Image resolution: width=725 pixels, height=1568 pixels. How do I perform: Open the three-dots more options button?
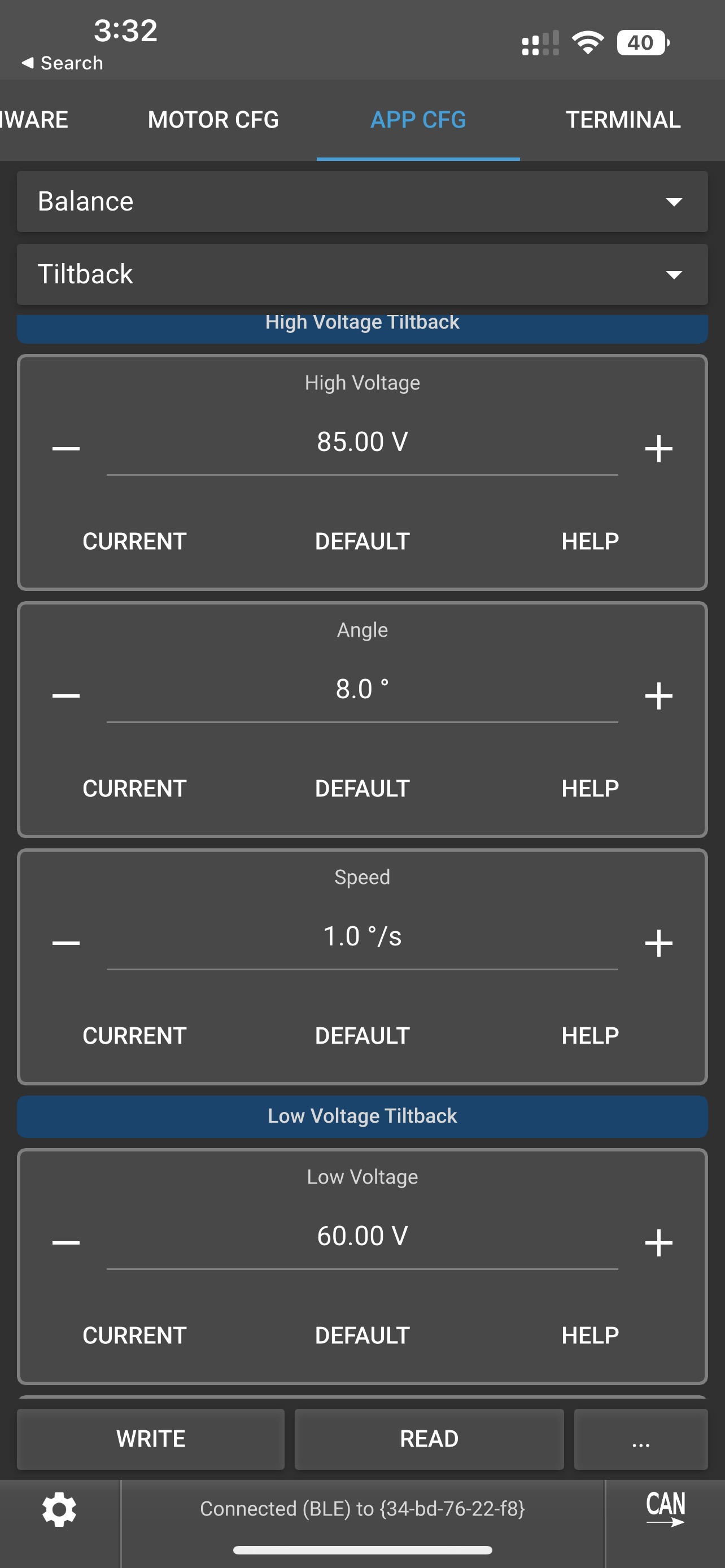(x=640, y=1439)
